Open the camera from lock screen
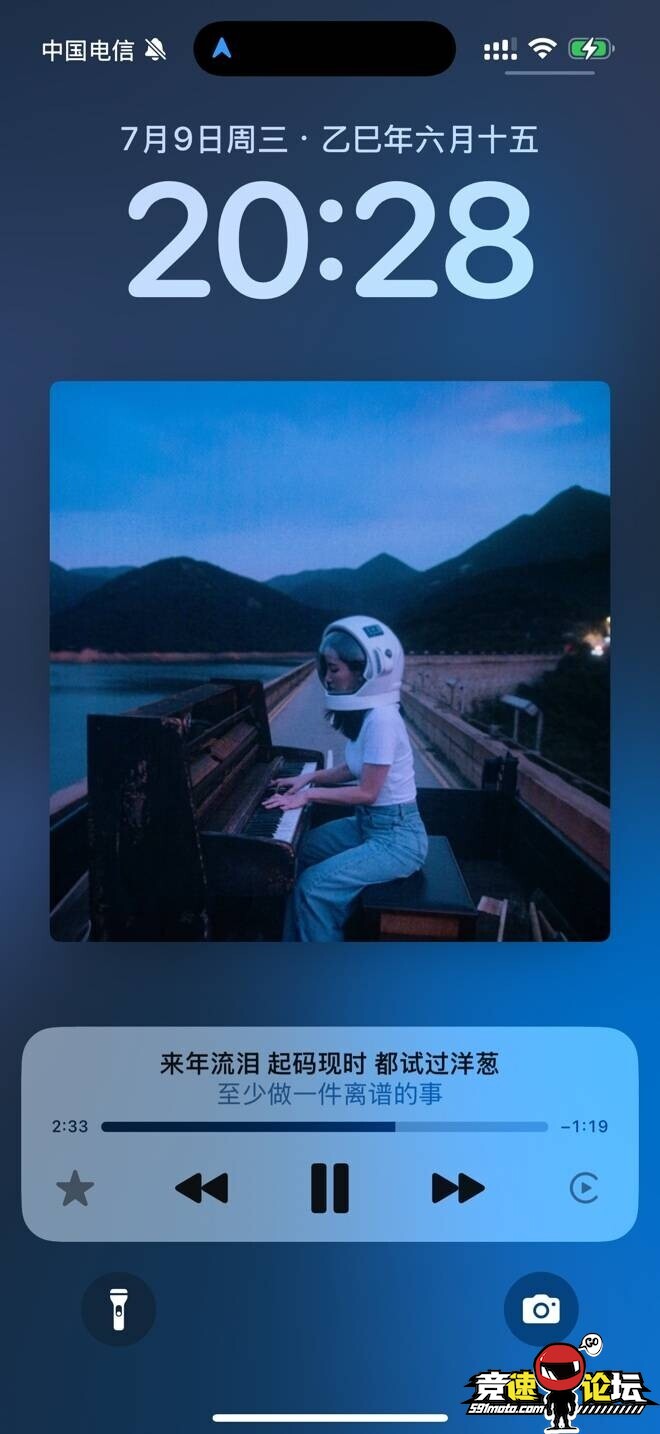Viewport: 660px width, 1434px height. pos(541,1308)
